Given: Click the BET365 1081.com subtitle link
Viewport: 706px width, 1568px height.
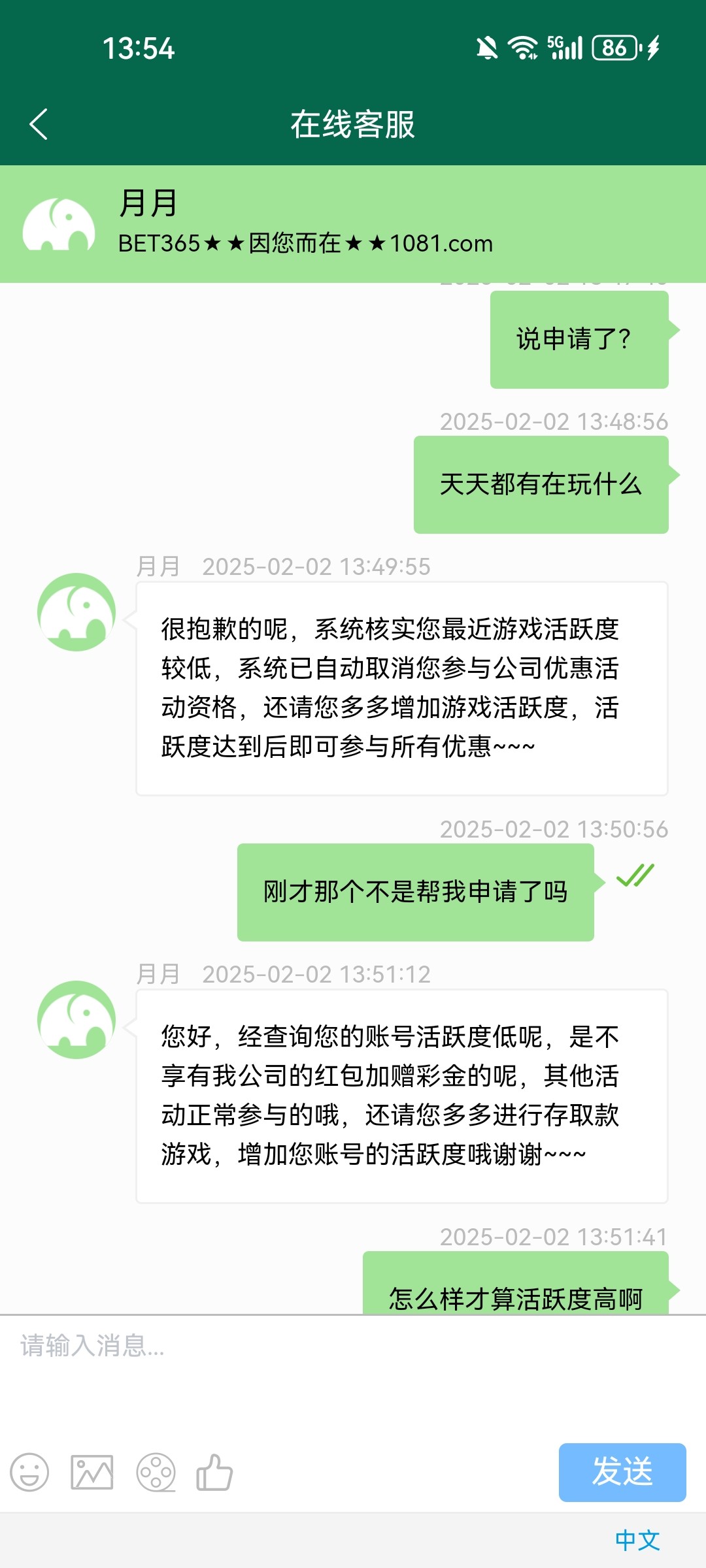Looking at the screenshot, I should tap(305, 244).
